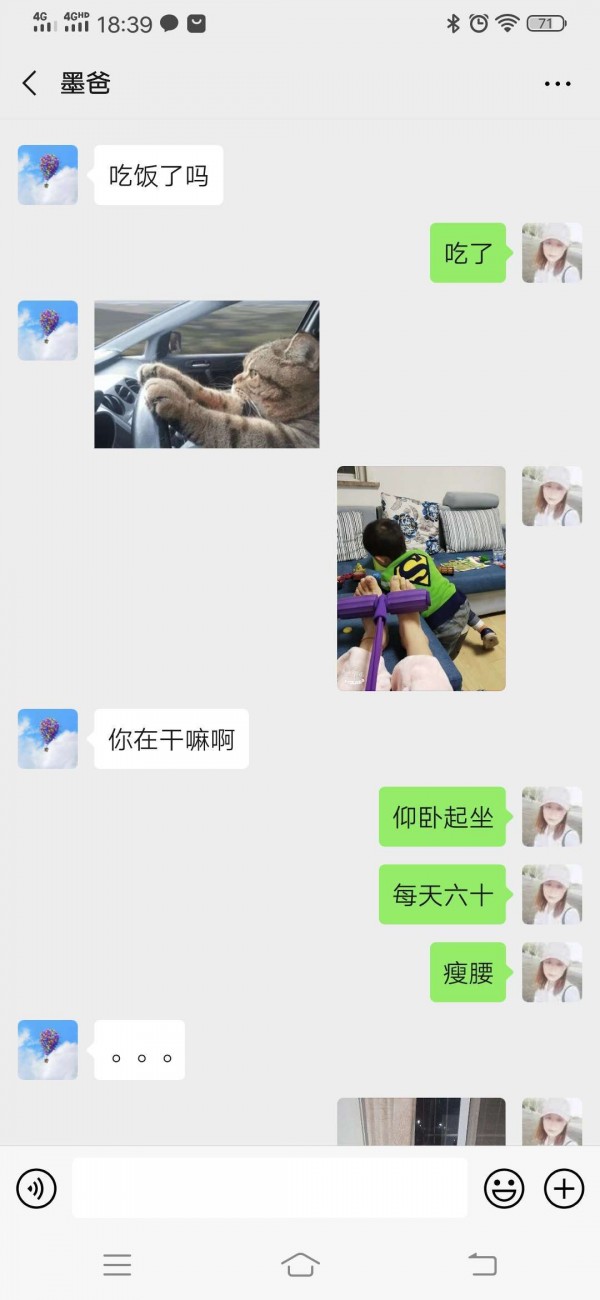600x1300 pixels.
Task: Open the plus attachment menu
Action: click(564, 1188)
